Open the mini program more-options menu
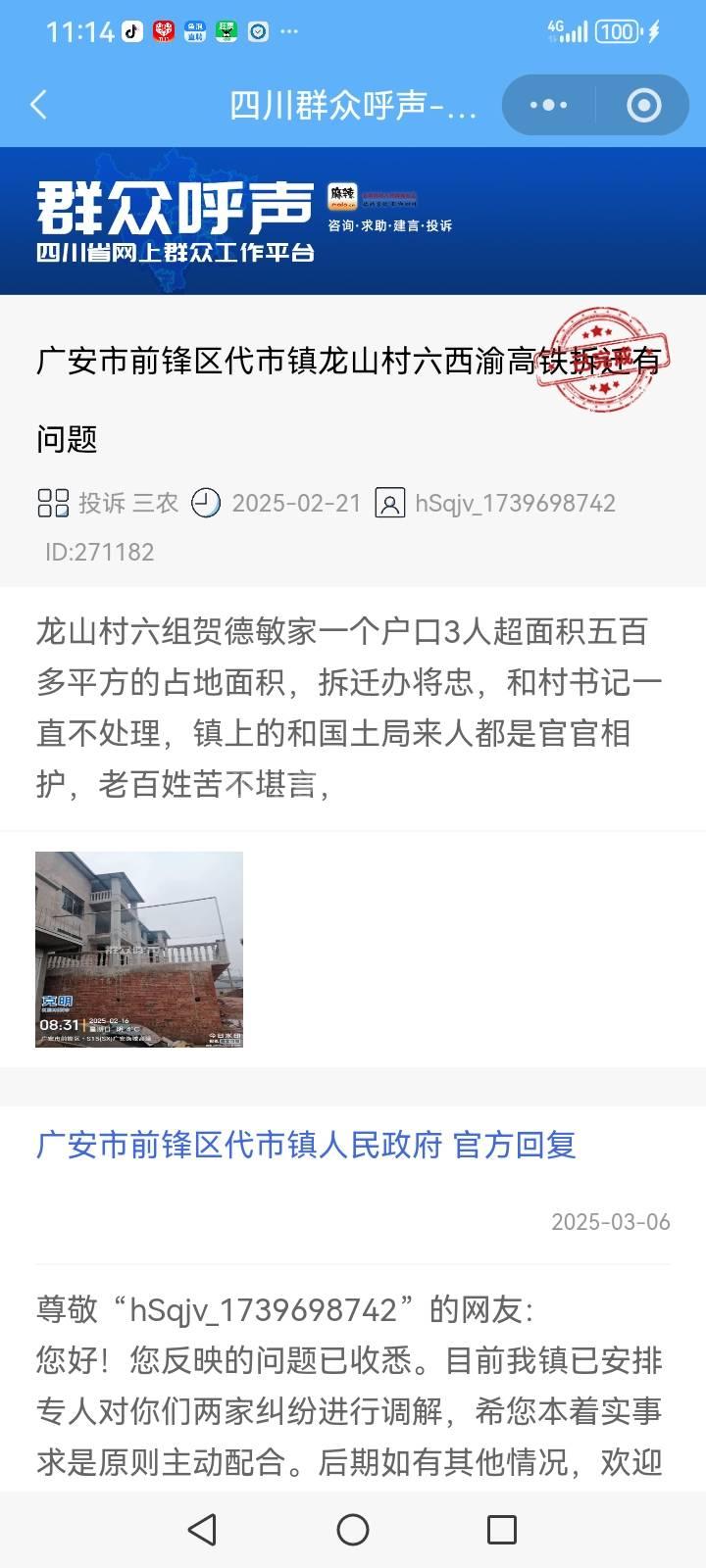This screenshot has height=1568, width=706. click(548, 105)
